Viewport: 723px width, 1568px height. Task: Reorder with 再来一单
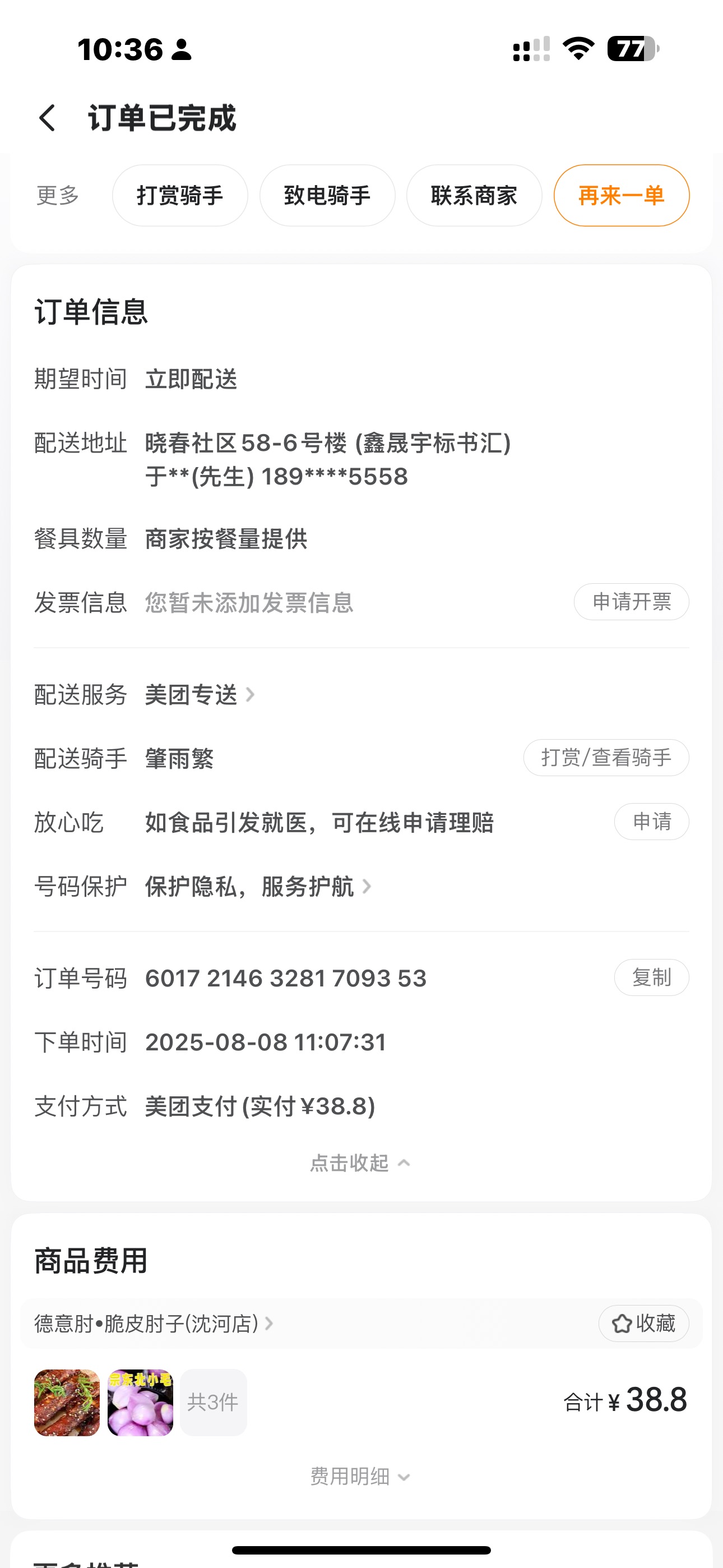[x=622, y=196]
